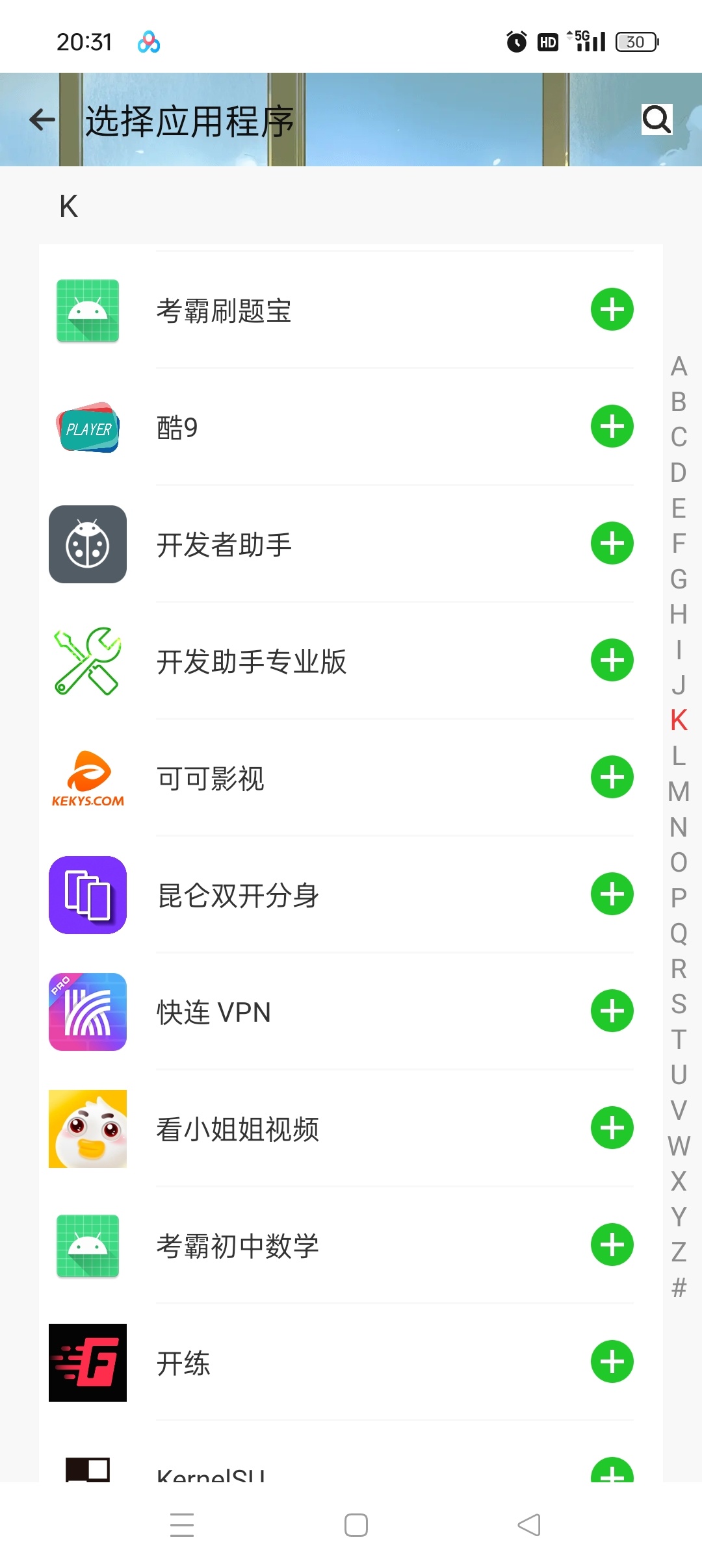Add 开发者助手 with its plus button
Viewport: 702px width, 1568px height.
pos(612,543)
